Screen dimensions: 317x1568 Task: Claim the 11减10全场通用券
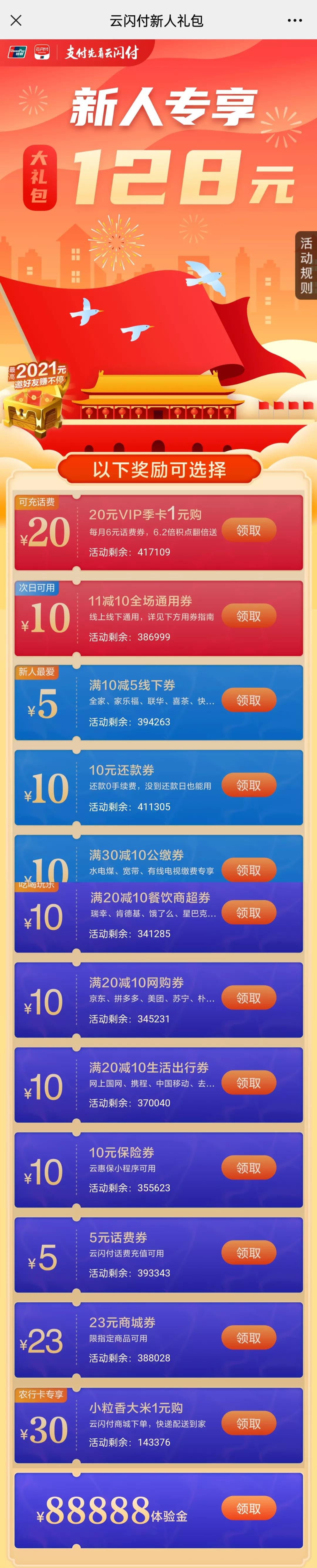248,616
